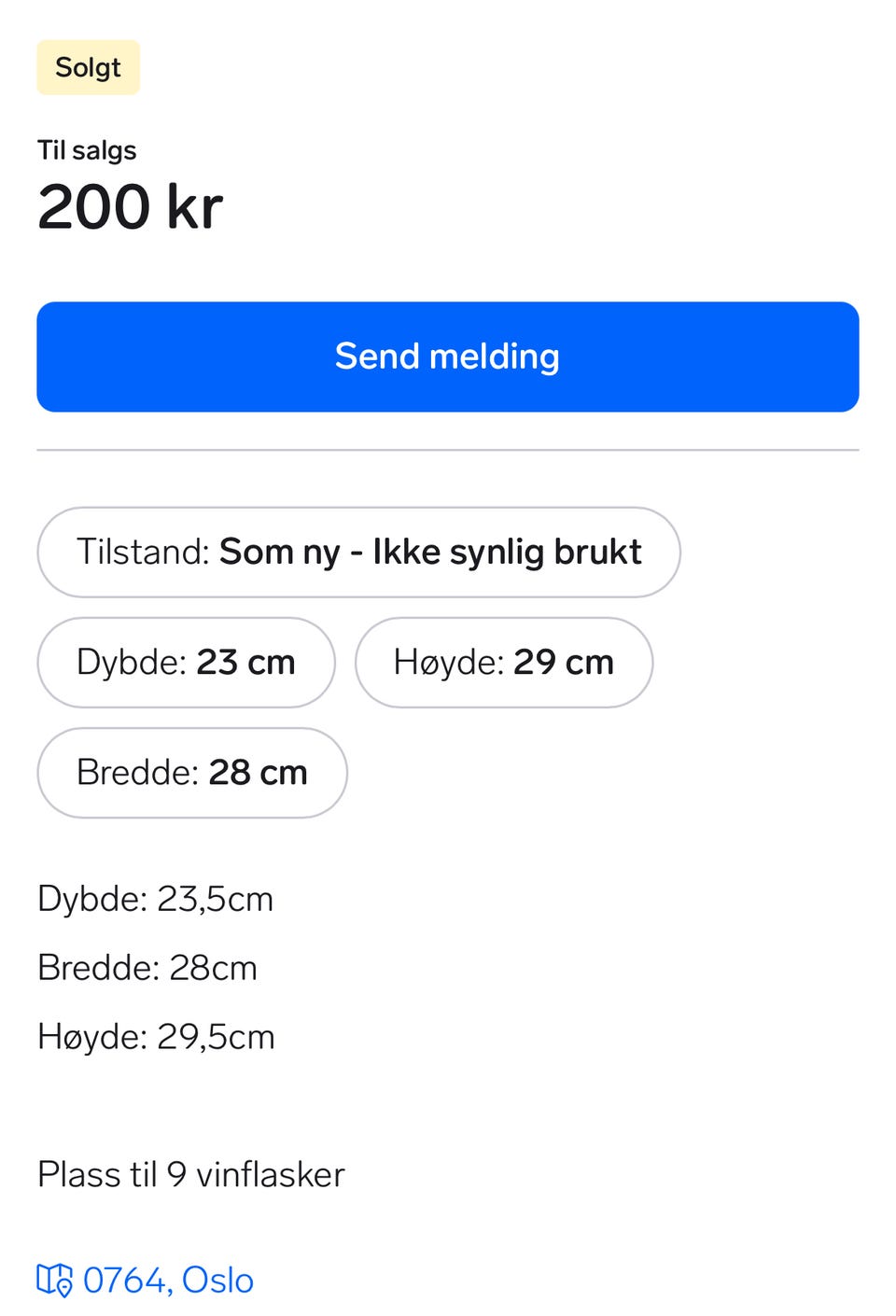The width and height of the screenshot is (896, 1316).
Task: Click the Tilstand chip showing Som ny
Action: (x=358, y=552)
